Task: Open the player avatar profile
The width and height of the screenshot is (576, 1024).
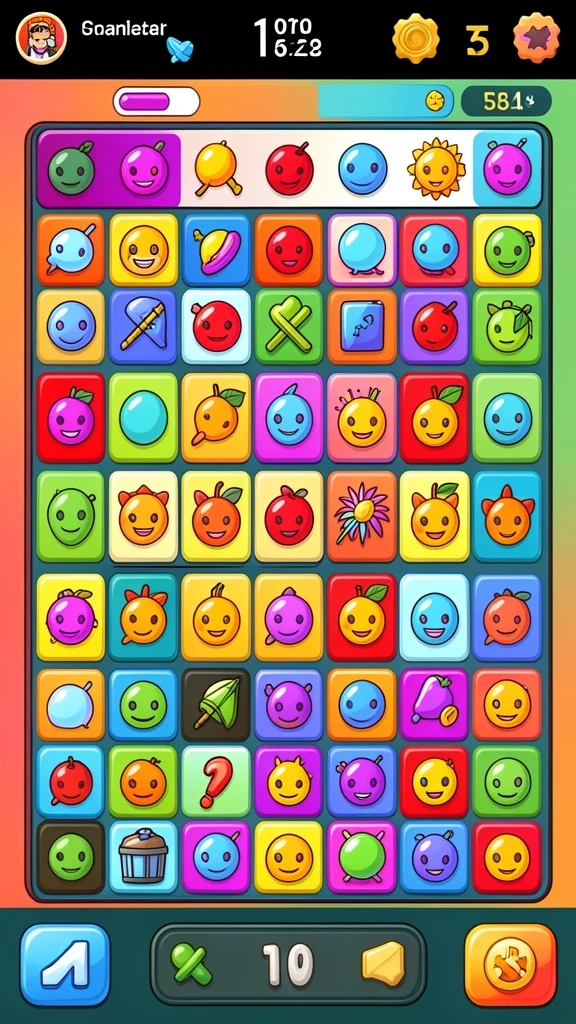Action: click(41, 38)
